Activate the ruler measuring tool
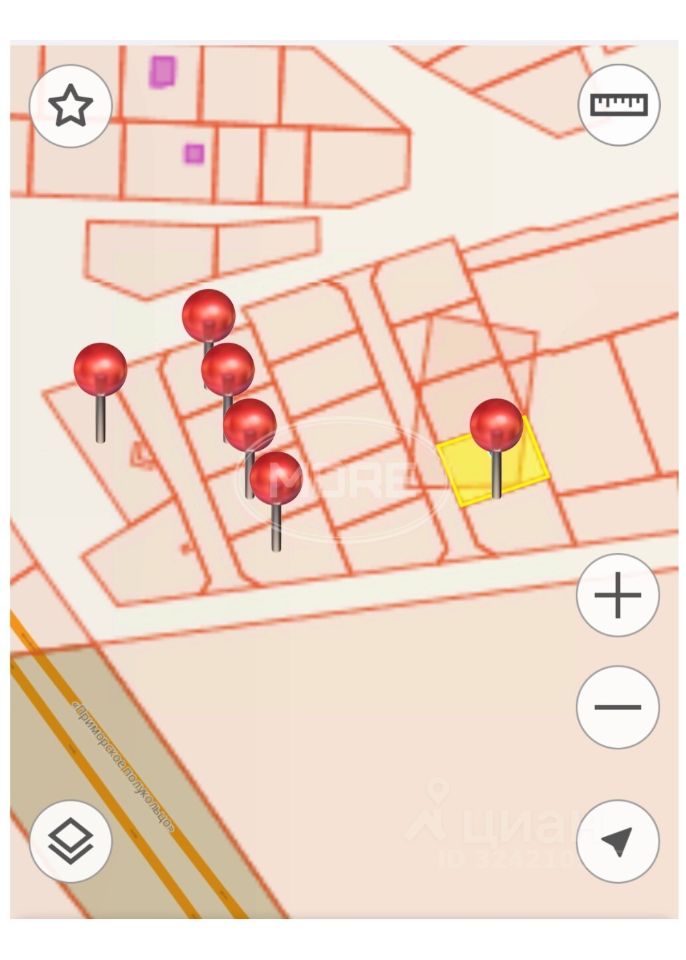This screenshot has width=686, height=960. pos(618,105)
